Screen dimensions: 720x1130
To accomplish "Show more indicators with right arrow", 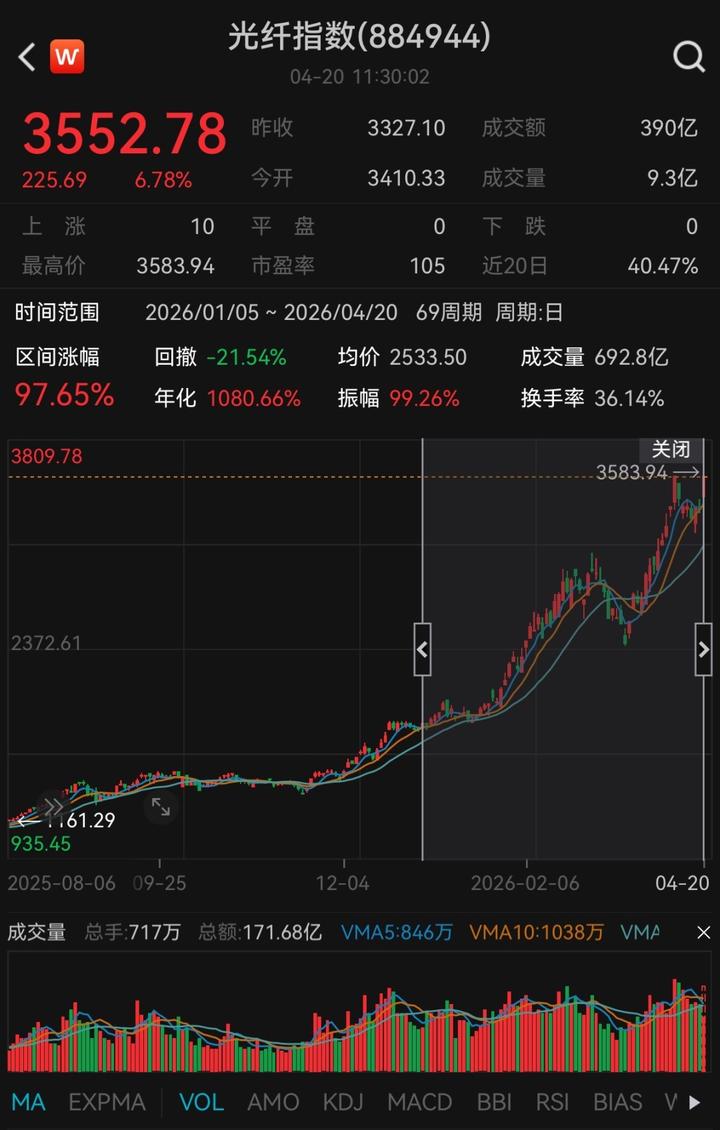I will coord(695,1102).
